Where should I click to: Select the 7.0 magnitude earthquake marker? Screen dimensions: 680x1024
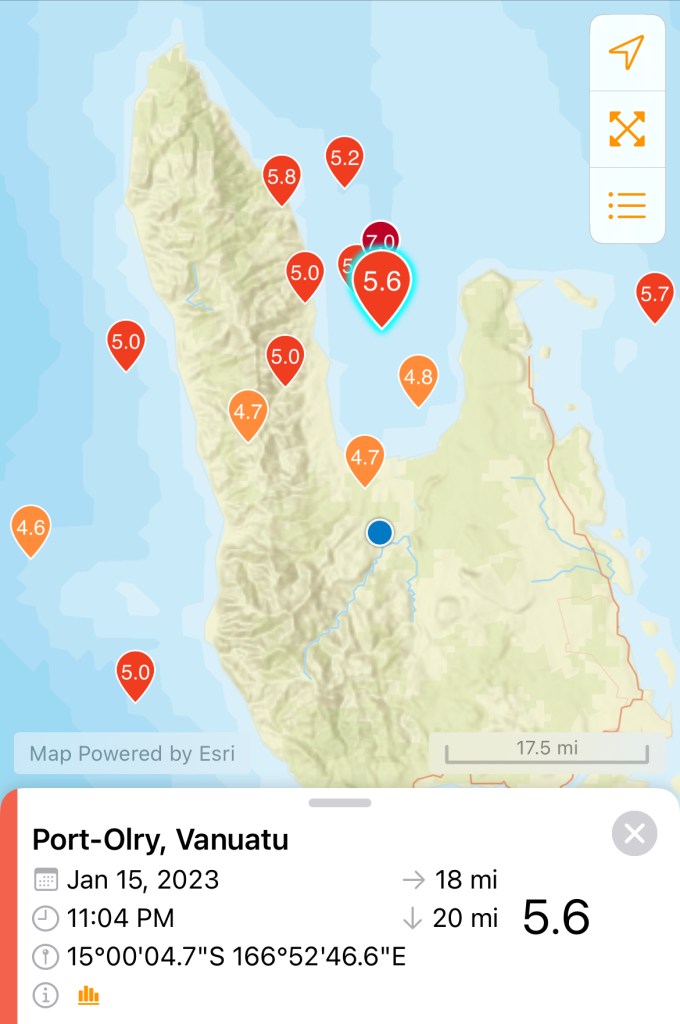click(380, 236)
